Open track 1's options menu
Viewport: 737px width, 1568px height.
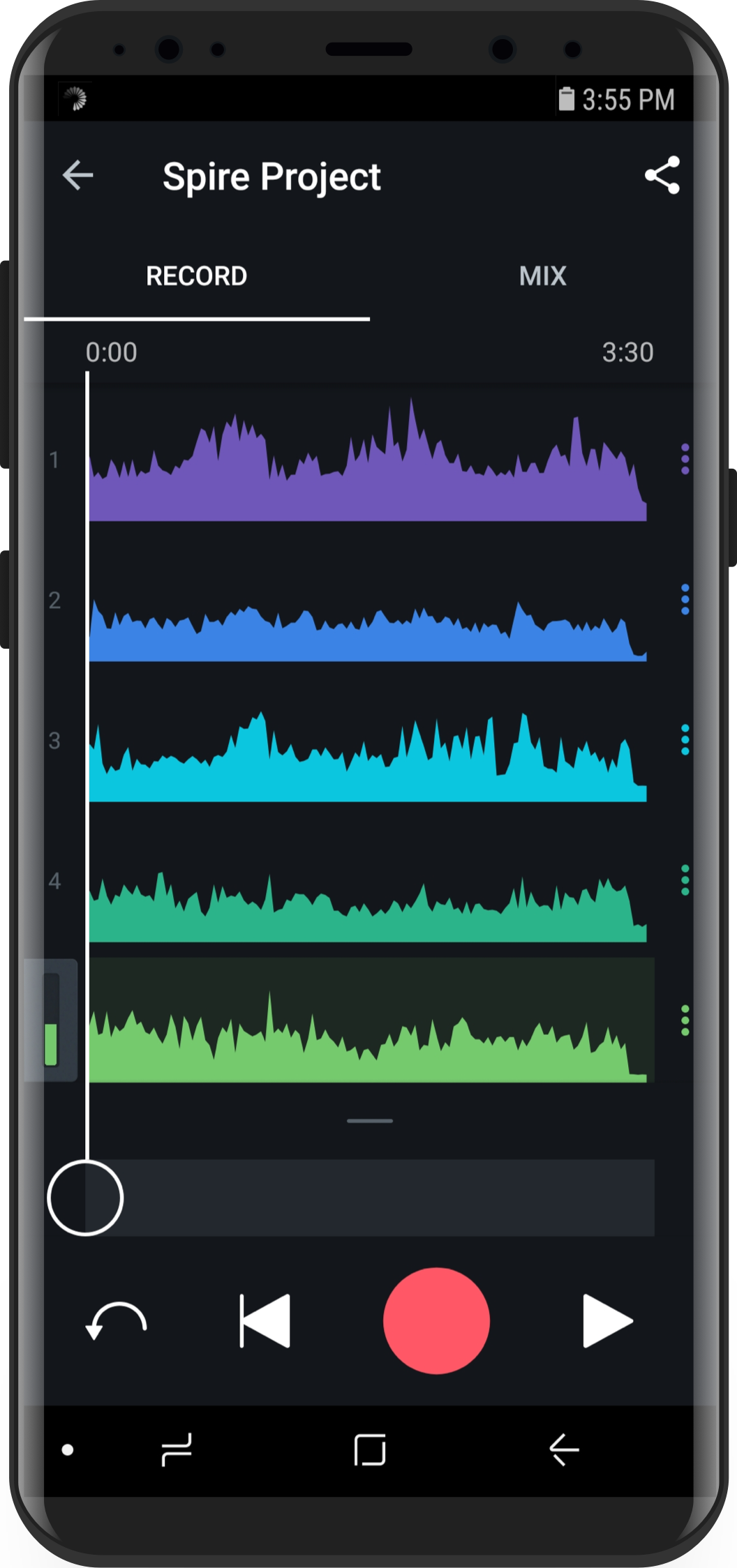685,460
